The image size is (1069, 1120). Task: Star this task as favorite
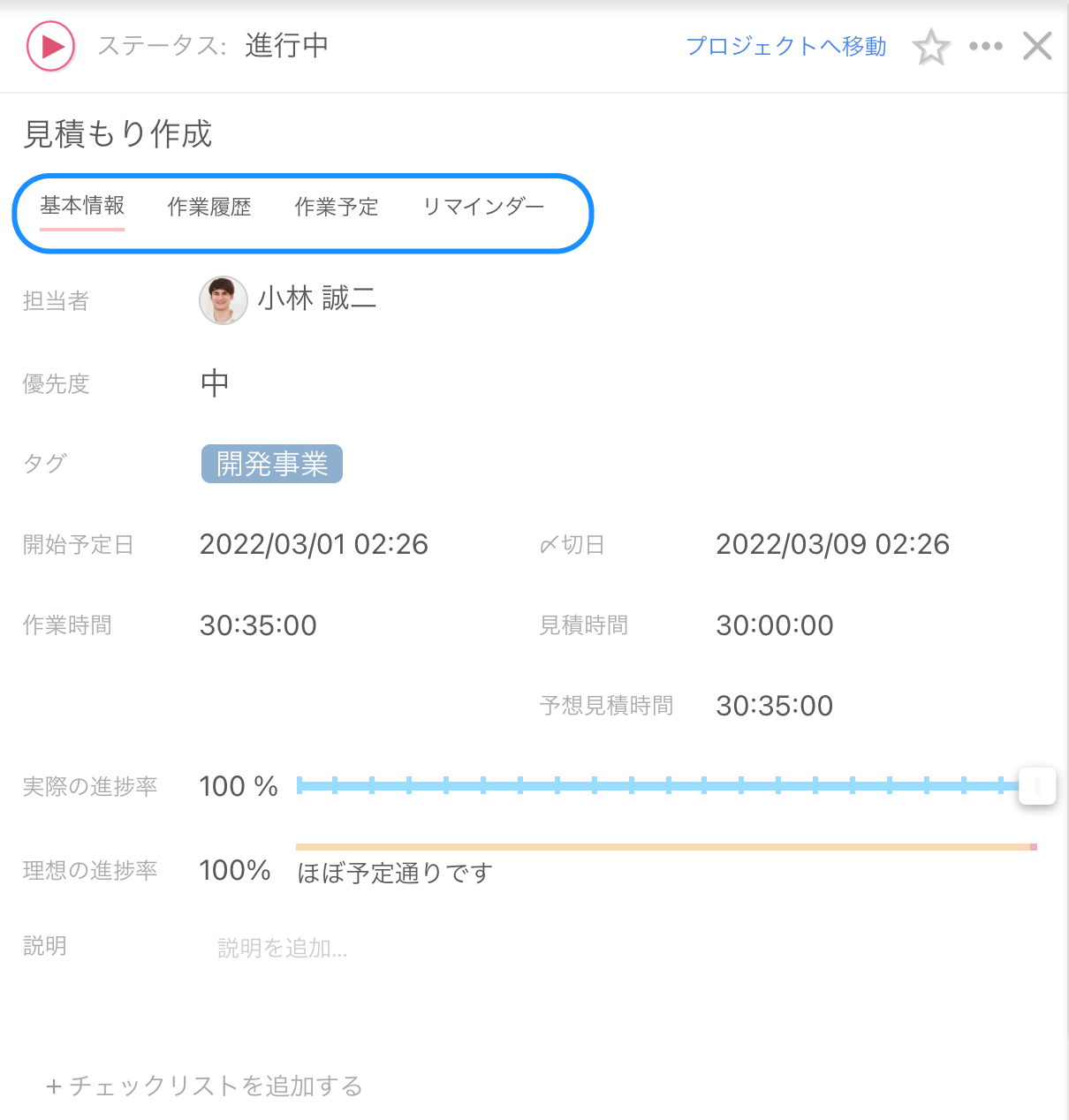[x=930, y=47]
